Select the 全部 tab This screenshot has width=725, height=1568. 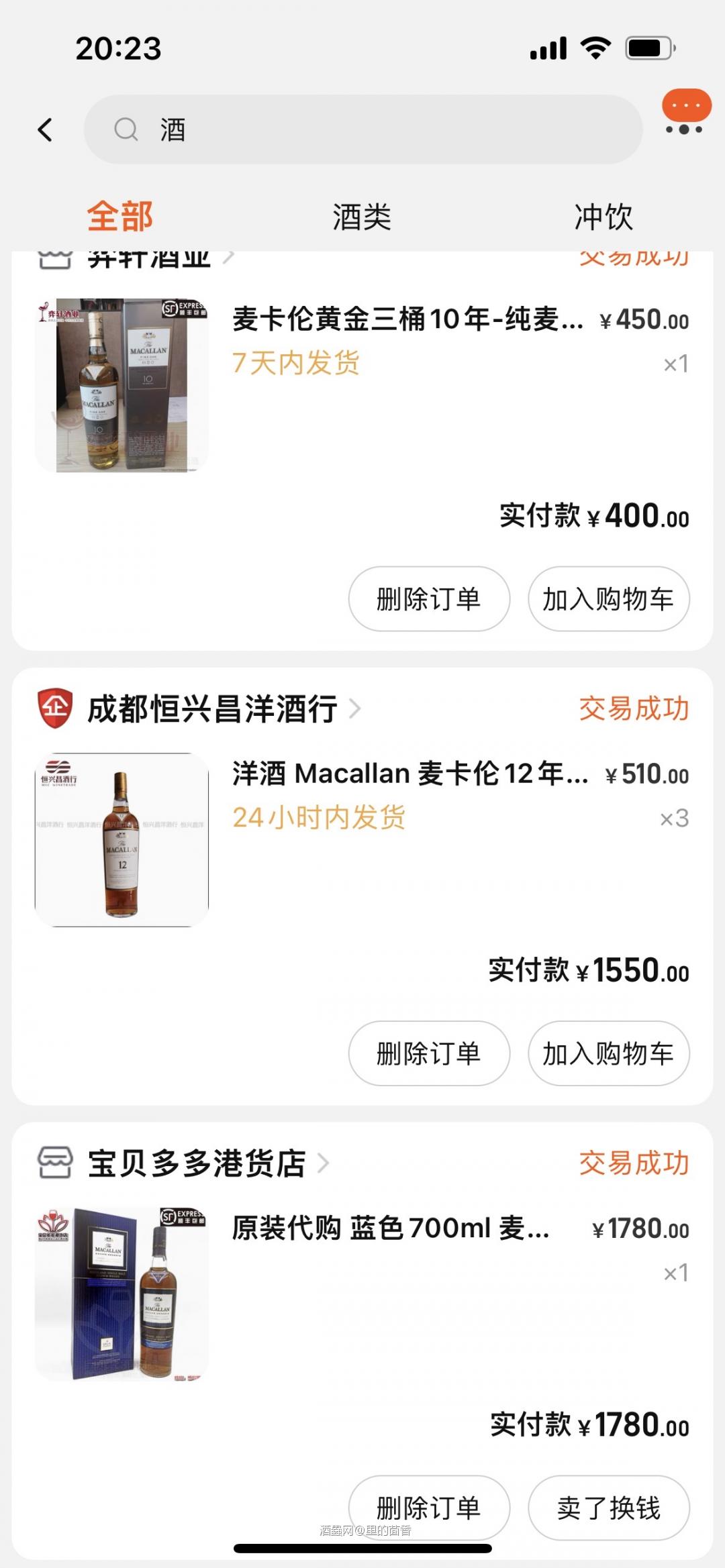point(119,216)
